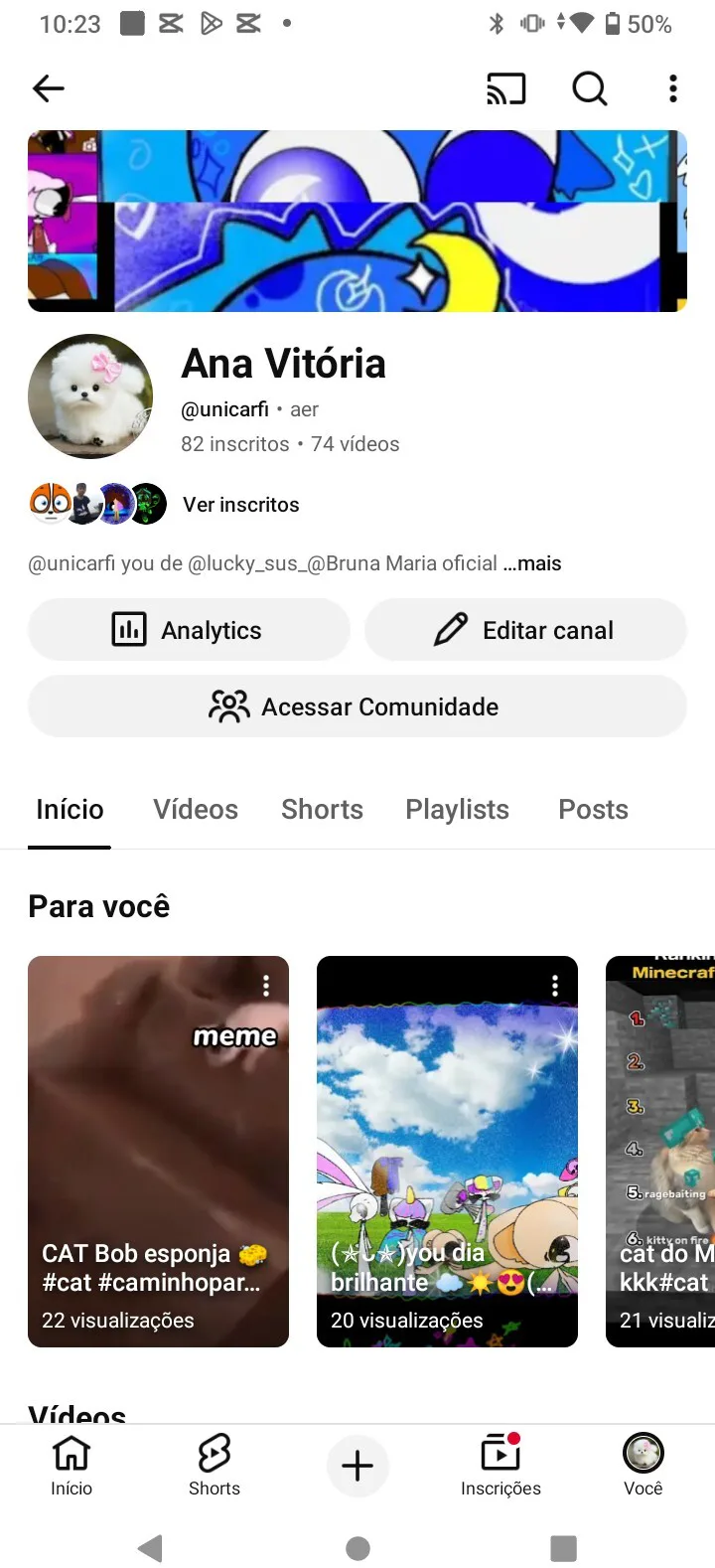
Task: Open options for CAT Bob esponja short
Action: click(266, 986)
